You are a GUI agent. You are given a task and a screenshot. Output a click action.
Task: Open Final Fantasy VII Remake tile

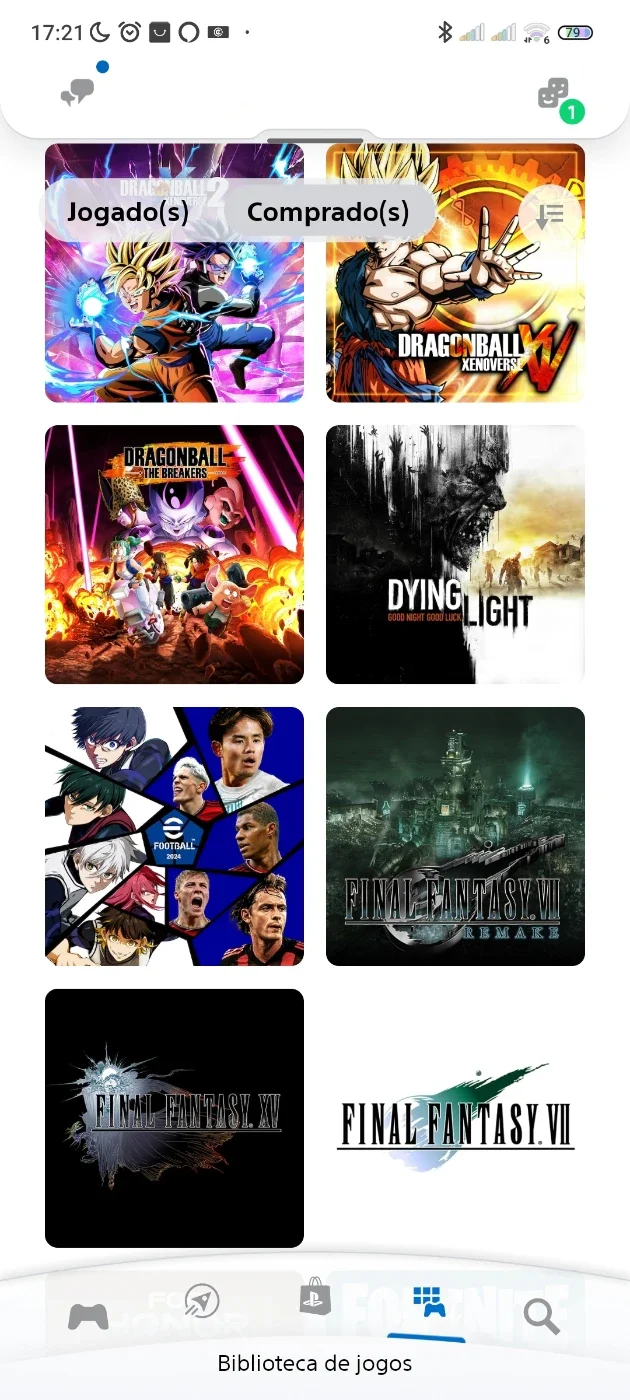point(455,837)
